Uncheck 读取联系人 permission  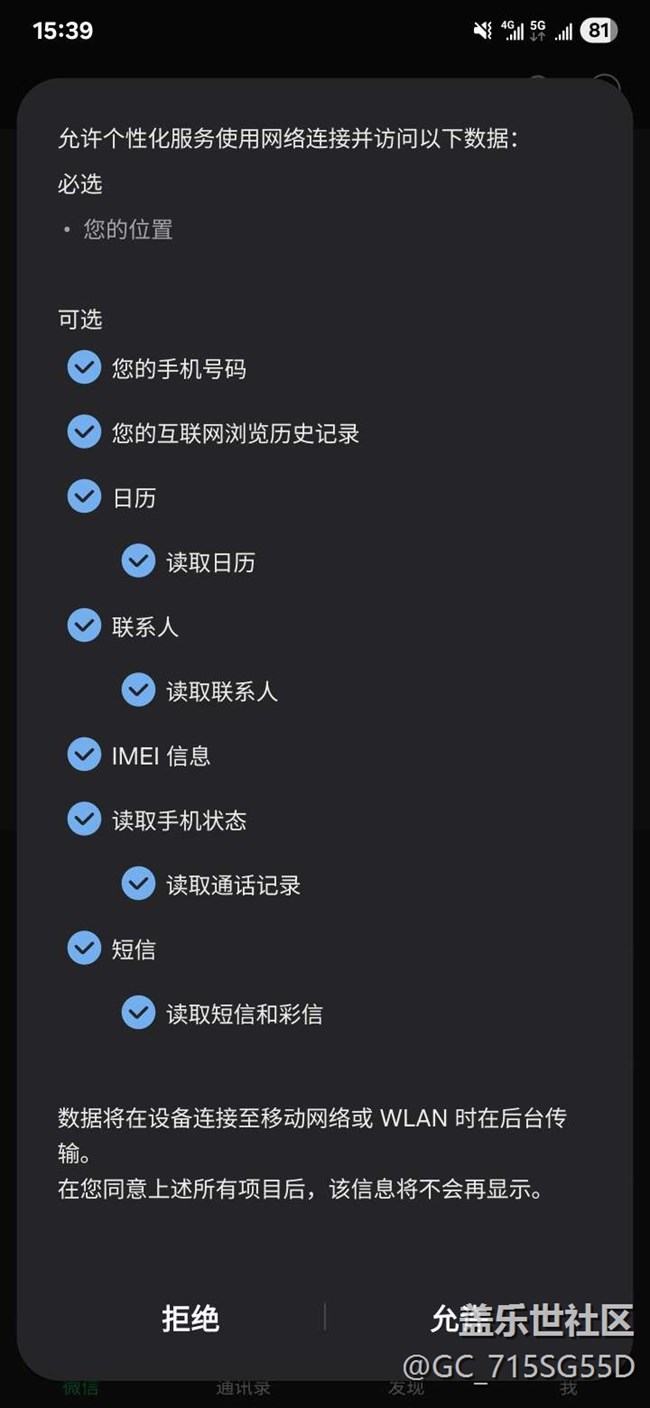tap(138, 690)
